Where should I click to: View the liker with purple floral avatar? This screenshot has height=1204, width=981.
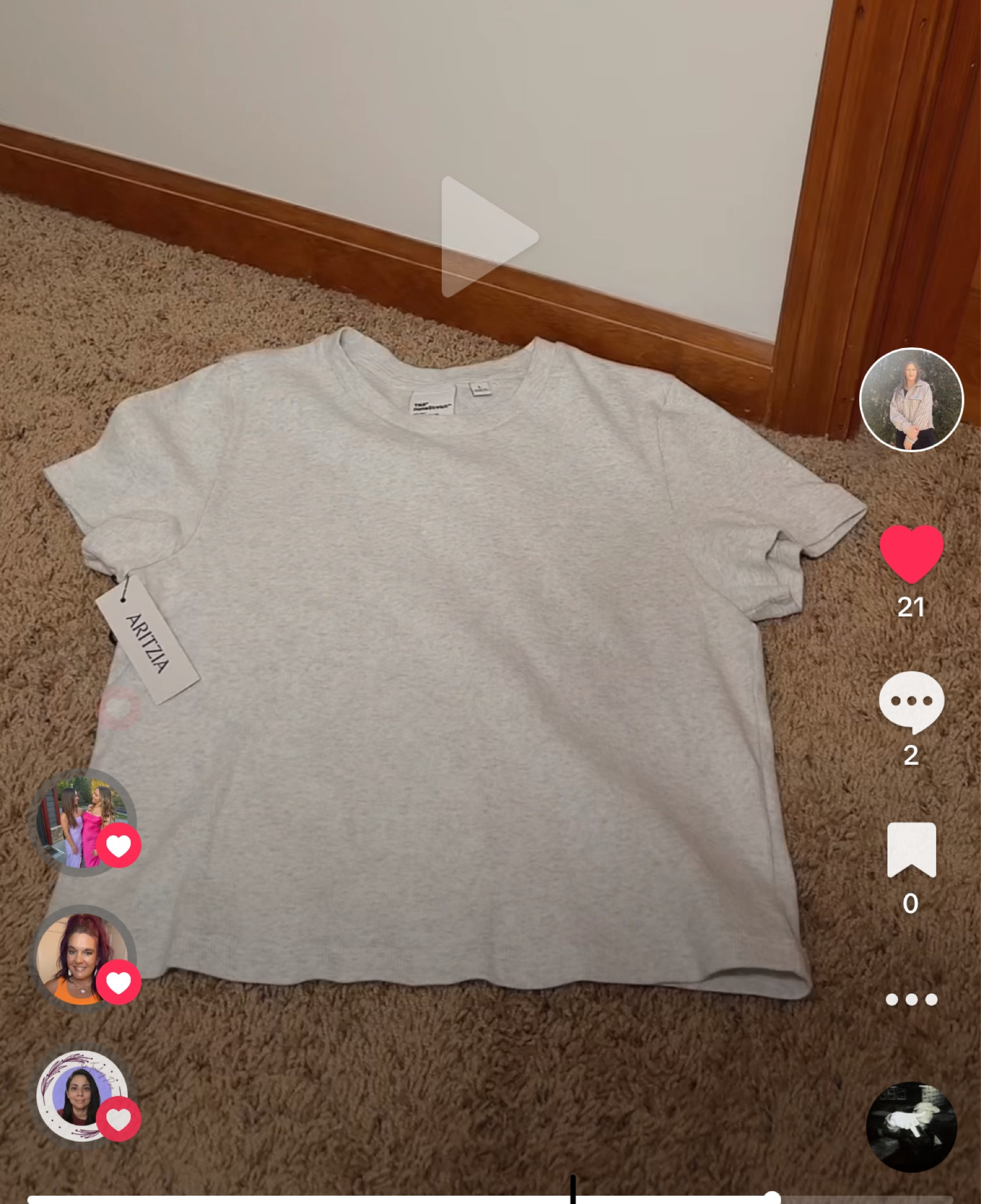82,1096
